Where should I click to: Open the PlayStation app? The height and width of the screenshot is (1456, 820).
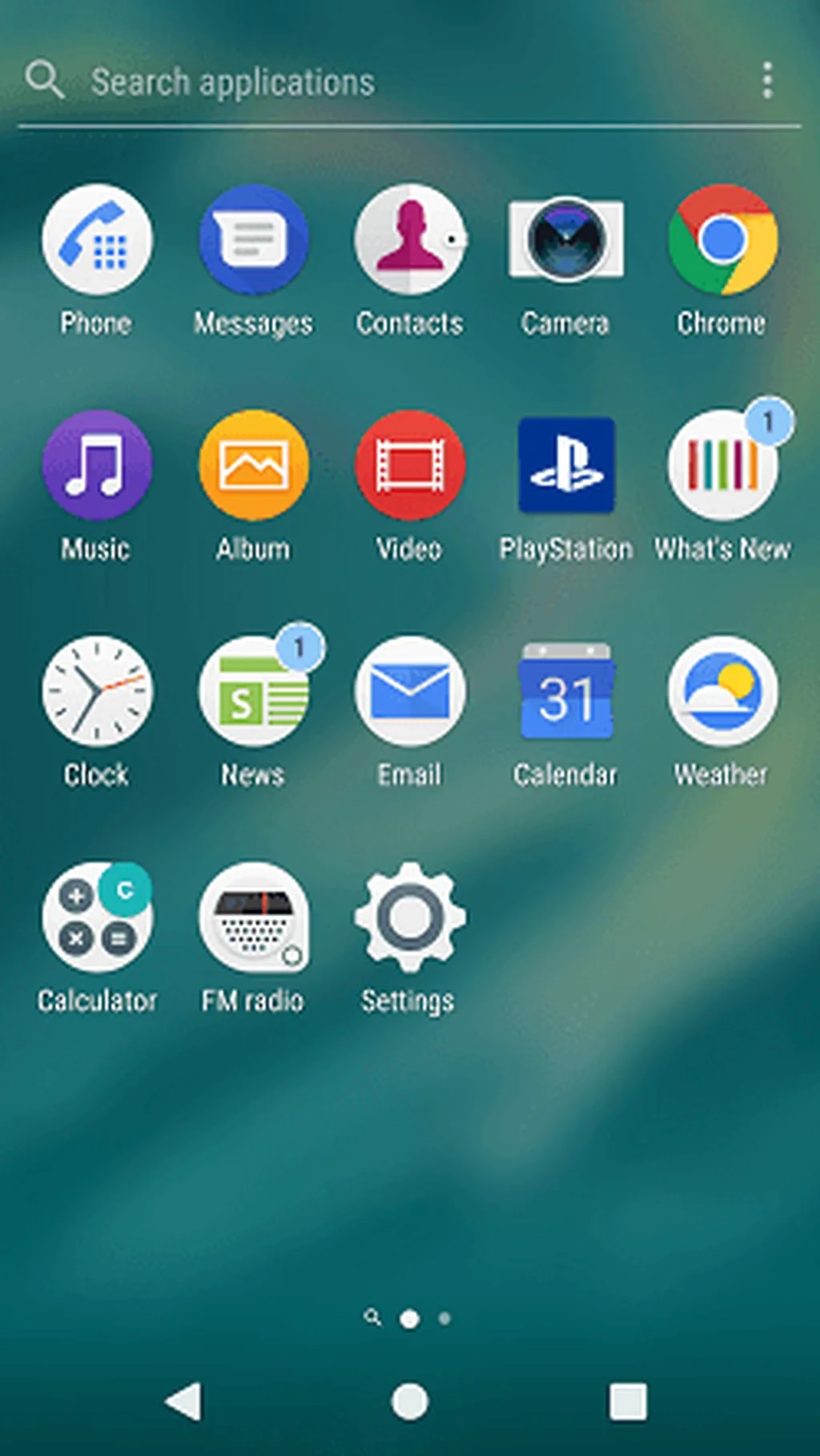pyautogui.click(x=566, y=466)
